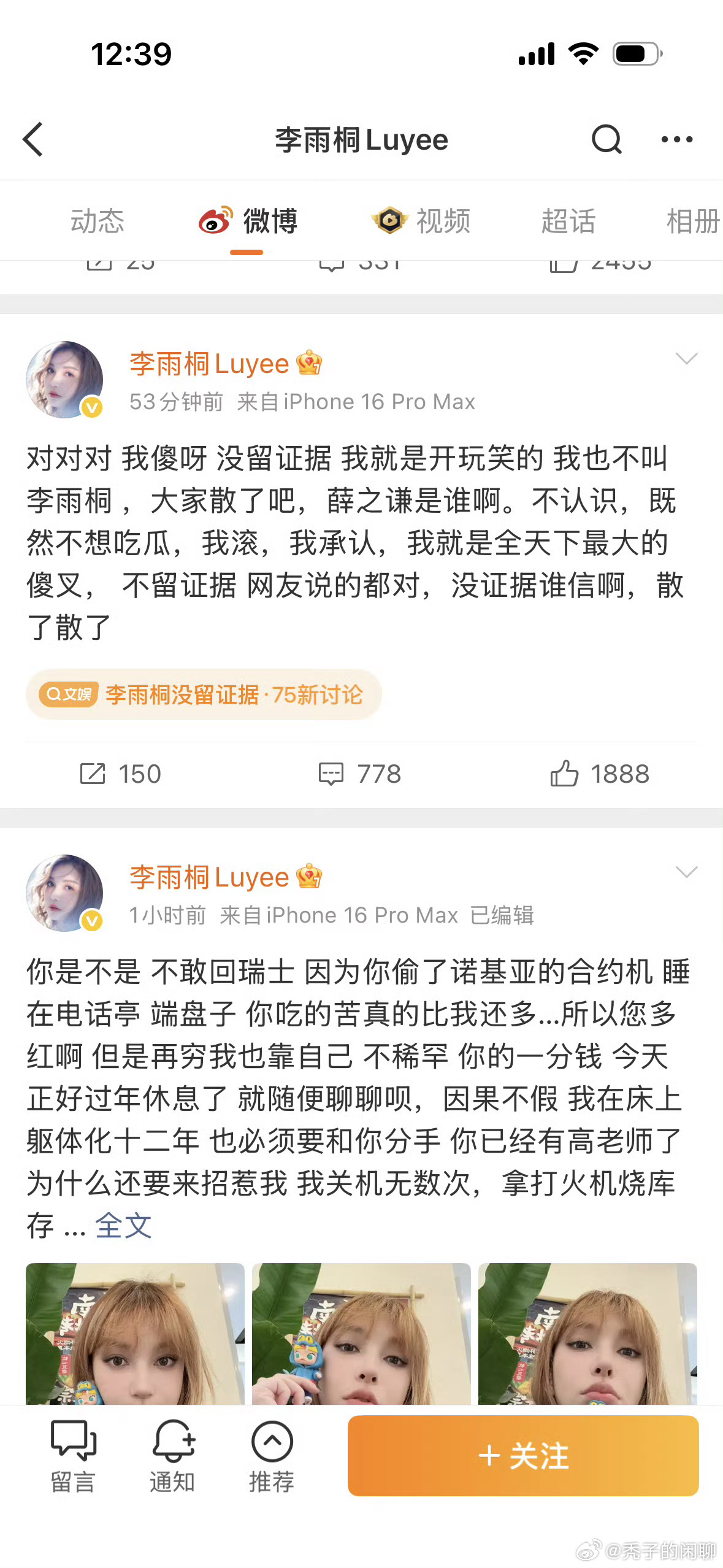Open the search on this profile page

pos(606,139)
